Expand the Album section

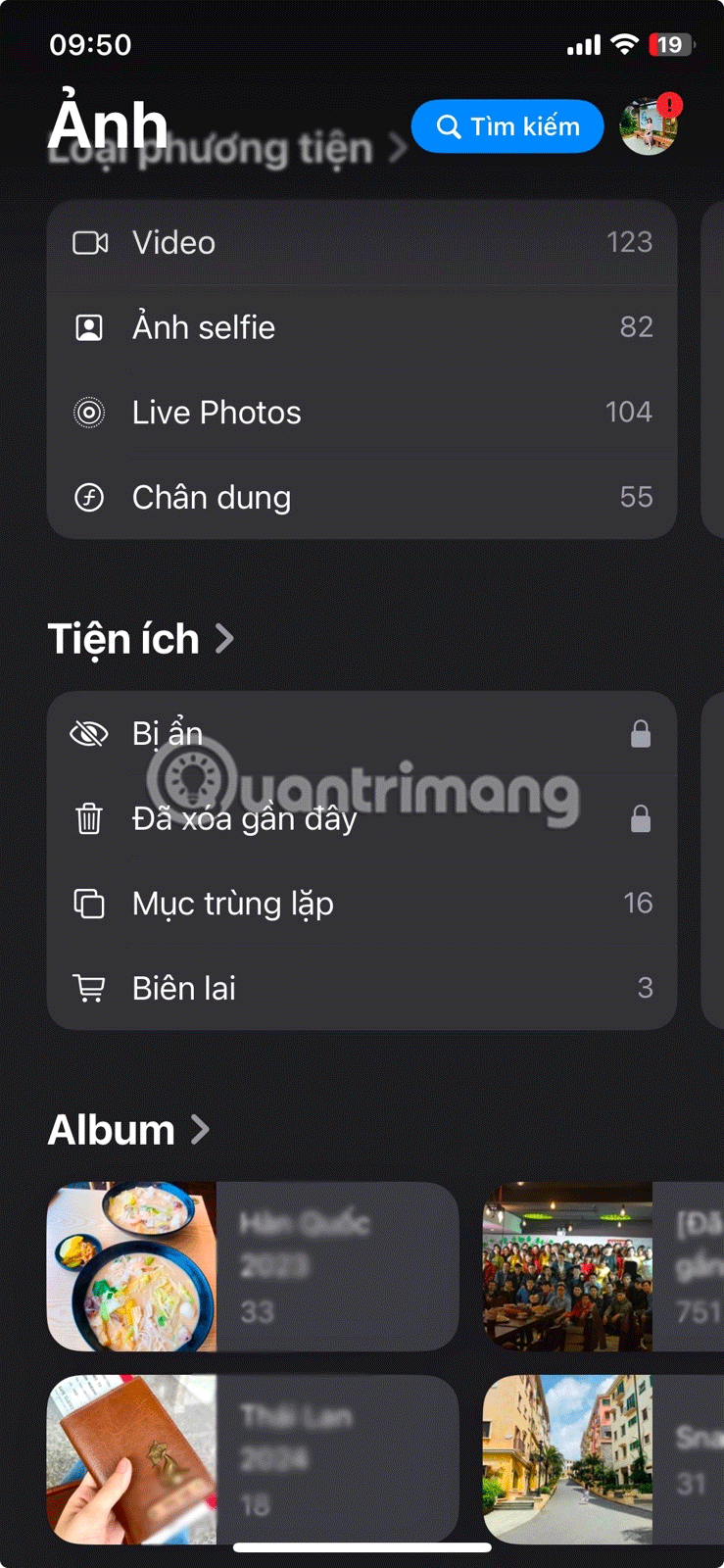click(128, 1130)
